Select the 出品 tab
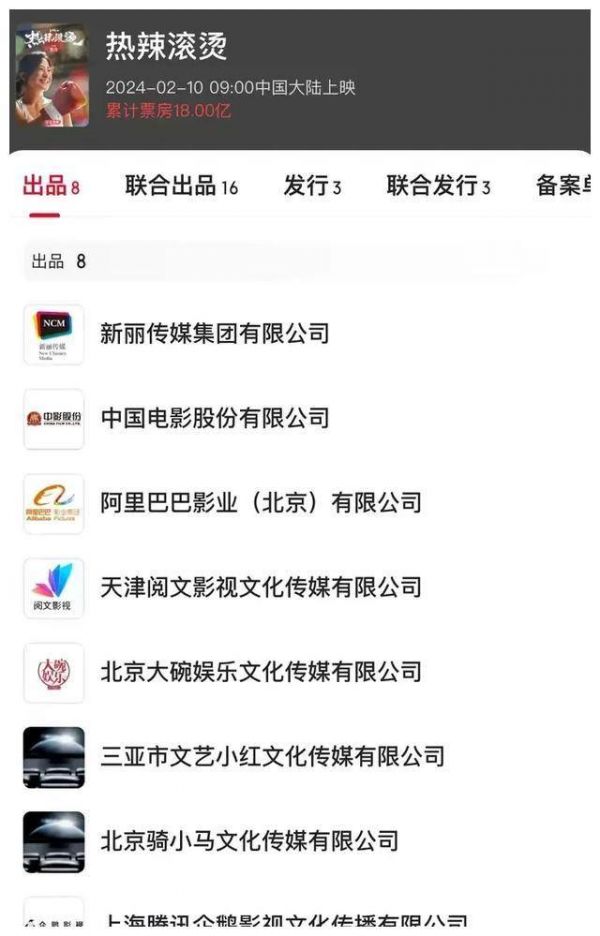Screen dimensions: 600x936 51,185
